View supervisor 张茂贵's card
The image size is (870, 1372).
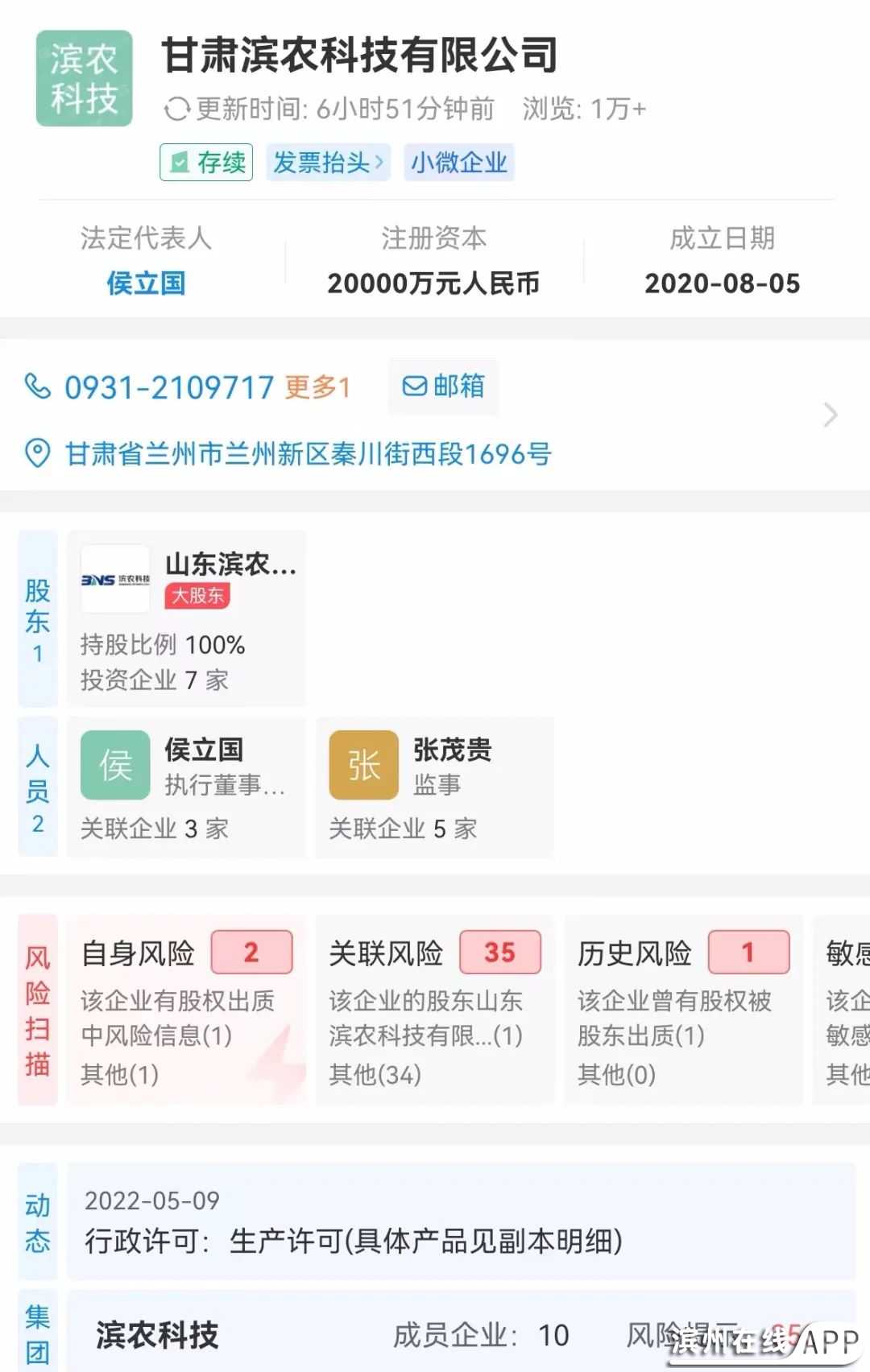(434, 787)
